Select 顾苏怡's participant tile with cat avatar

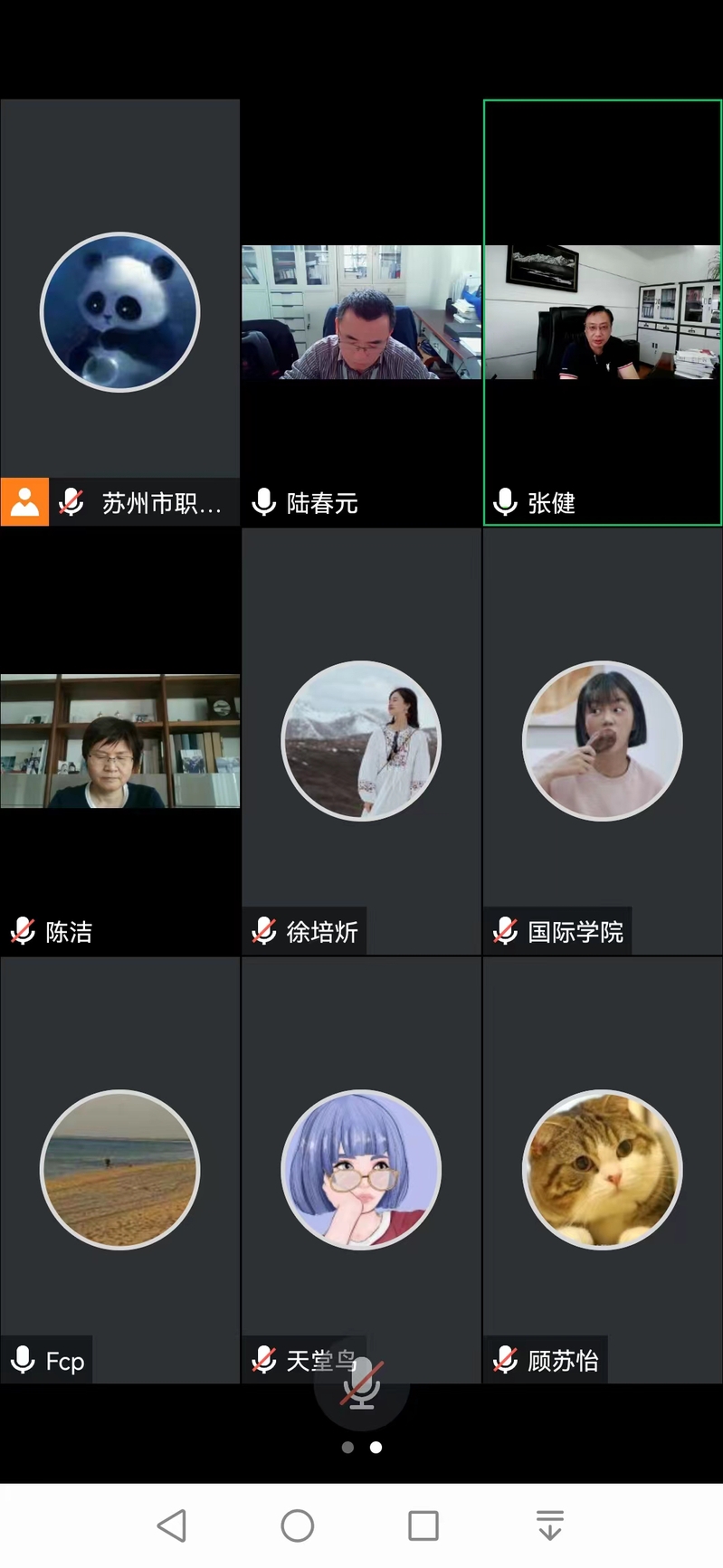pos(603,1169)
